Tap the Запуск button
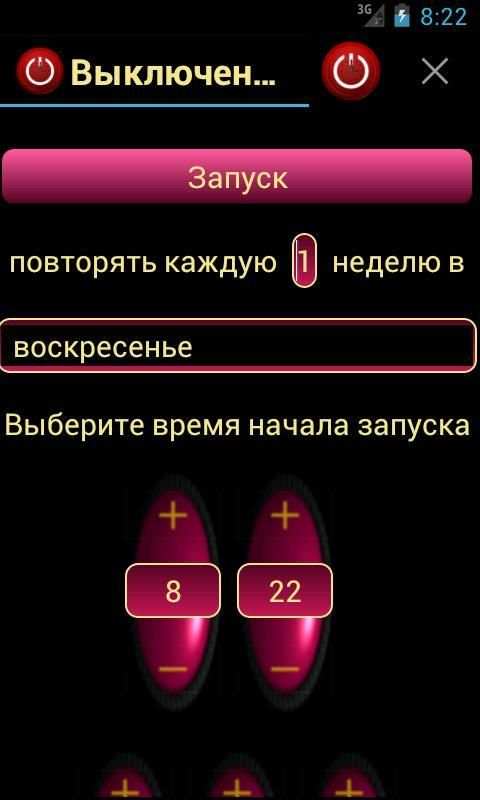This screenshot has width=480, height=800. tap(237, 176)
